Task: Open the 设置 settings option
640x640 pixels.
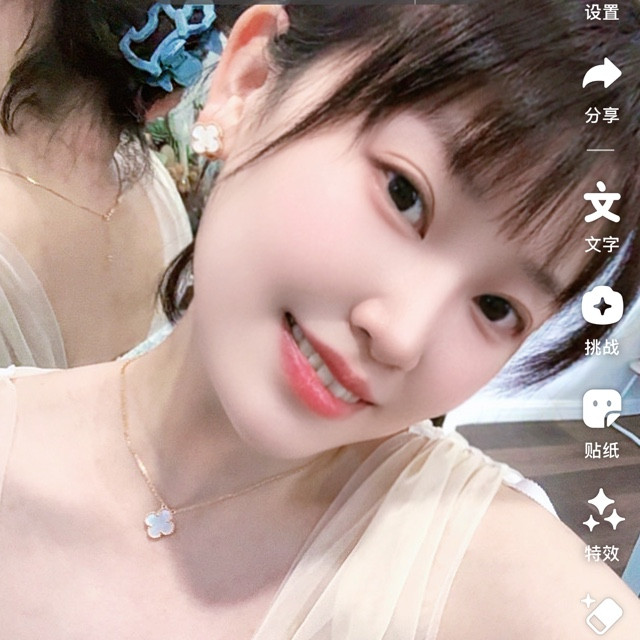Action: [x=602, y=11]
